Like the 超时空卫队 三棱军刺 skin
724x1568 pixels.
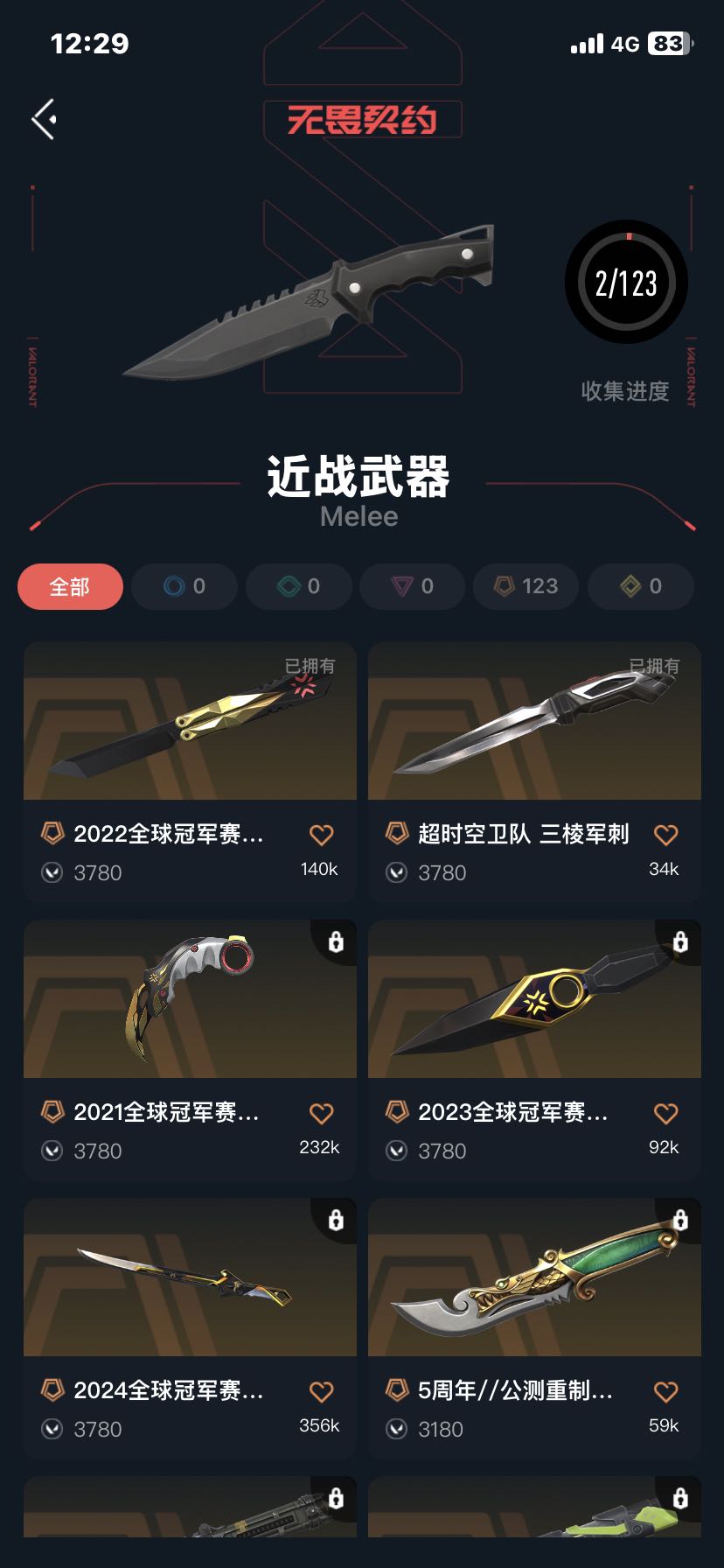[x=666, y=835]
